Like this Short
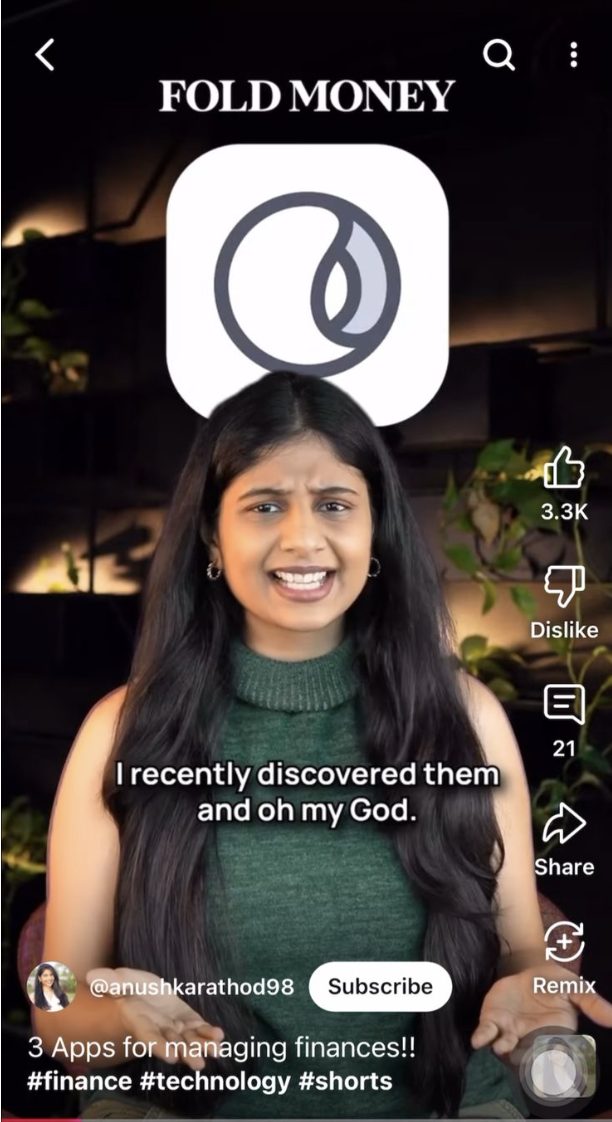Screen dimensions: 612x1122 coord(563,469)
